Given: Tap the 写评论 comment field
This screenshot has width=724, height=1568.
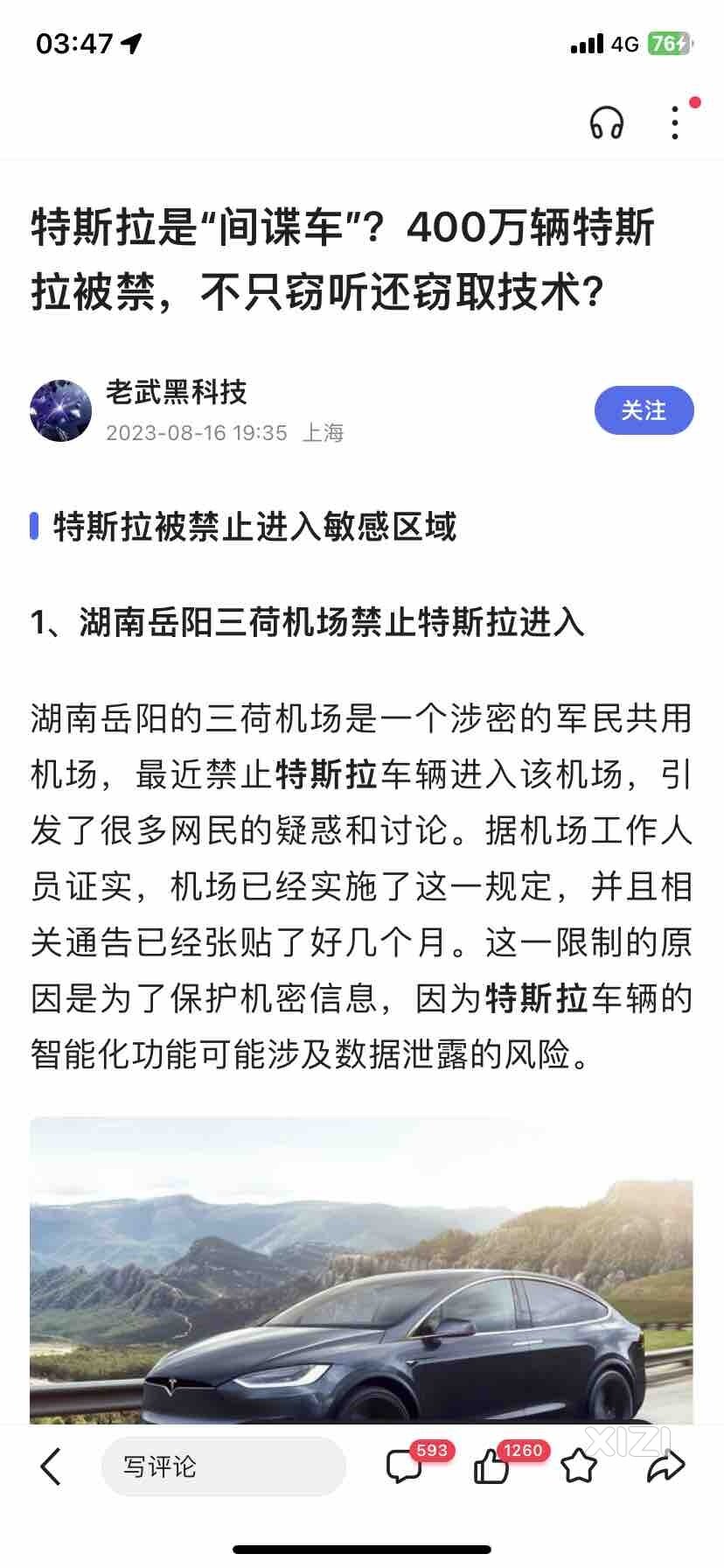Looking at the screenshot, I should click(x=224, y=1466).
